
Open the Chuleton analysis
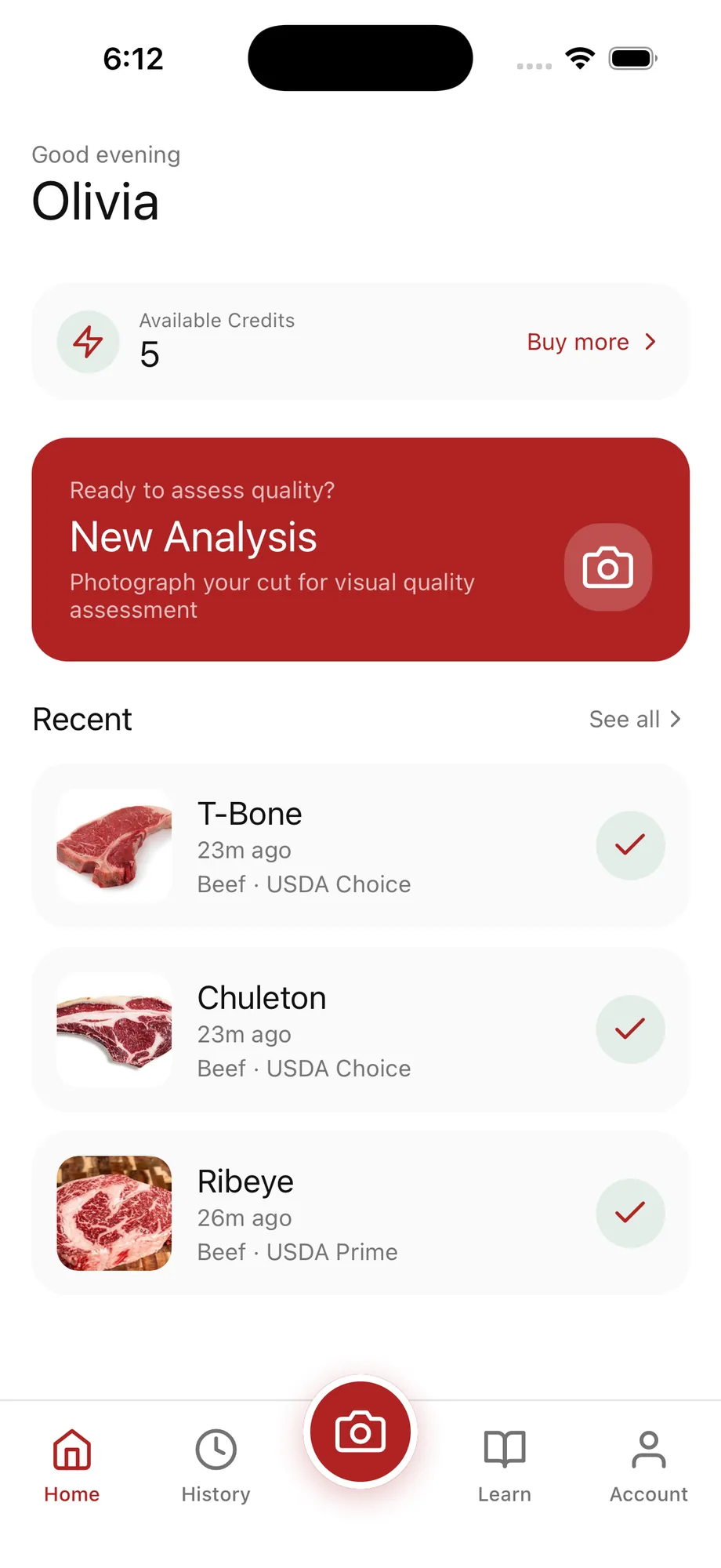(360, 1030)
